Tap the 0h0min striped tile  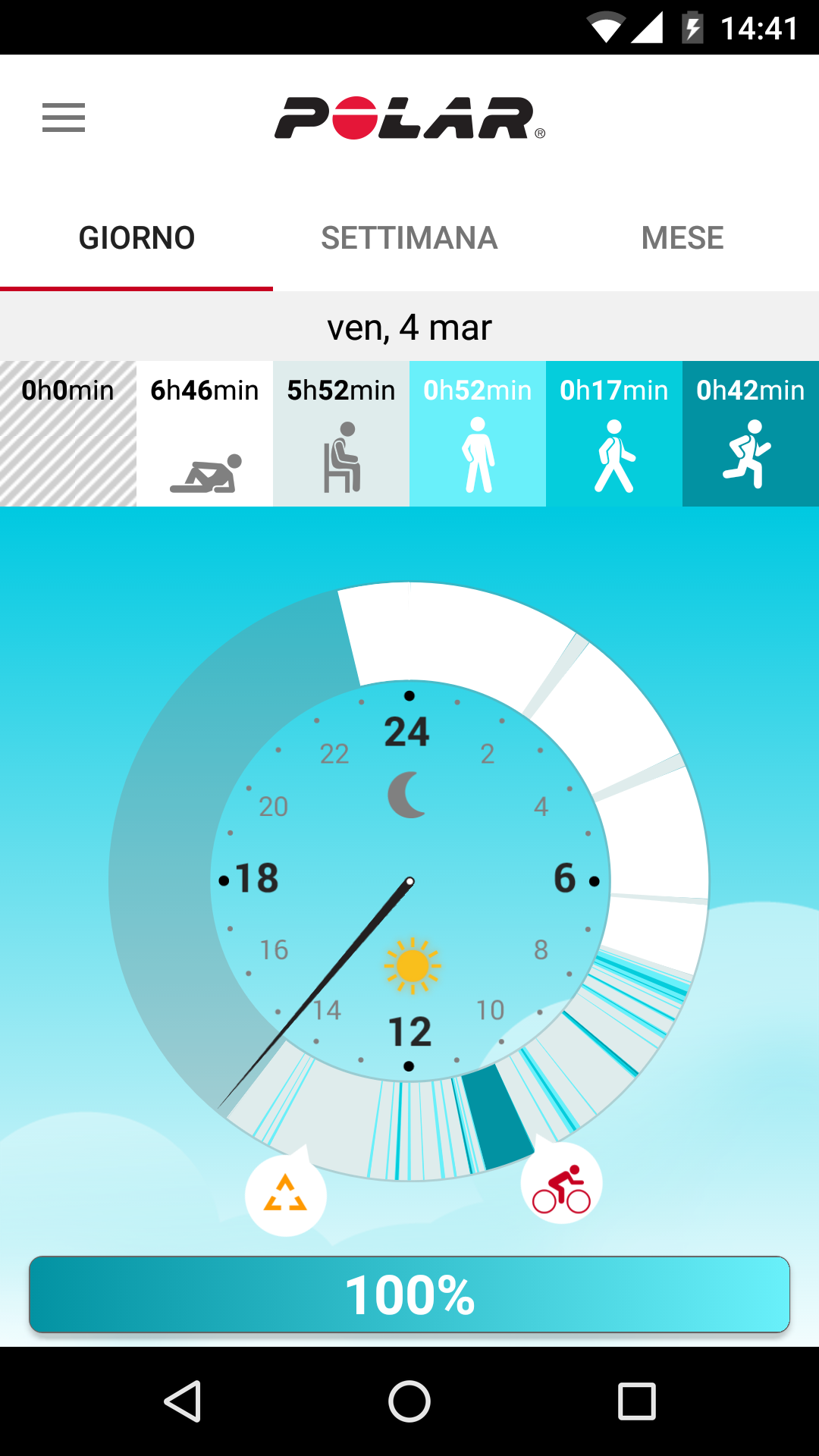point(68,434)
